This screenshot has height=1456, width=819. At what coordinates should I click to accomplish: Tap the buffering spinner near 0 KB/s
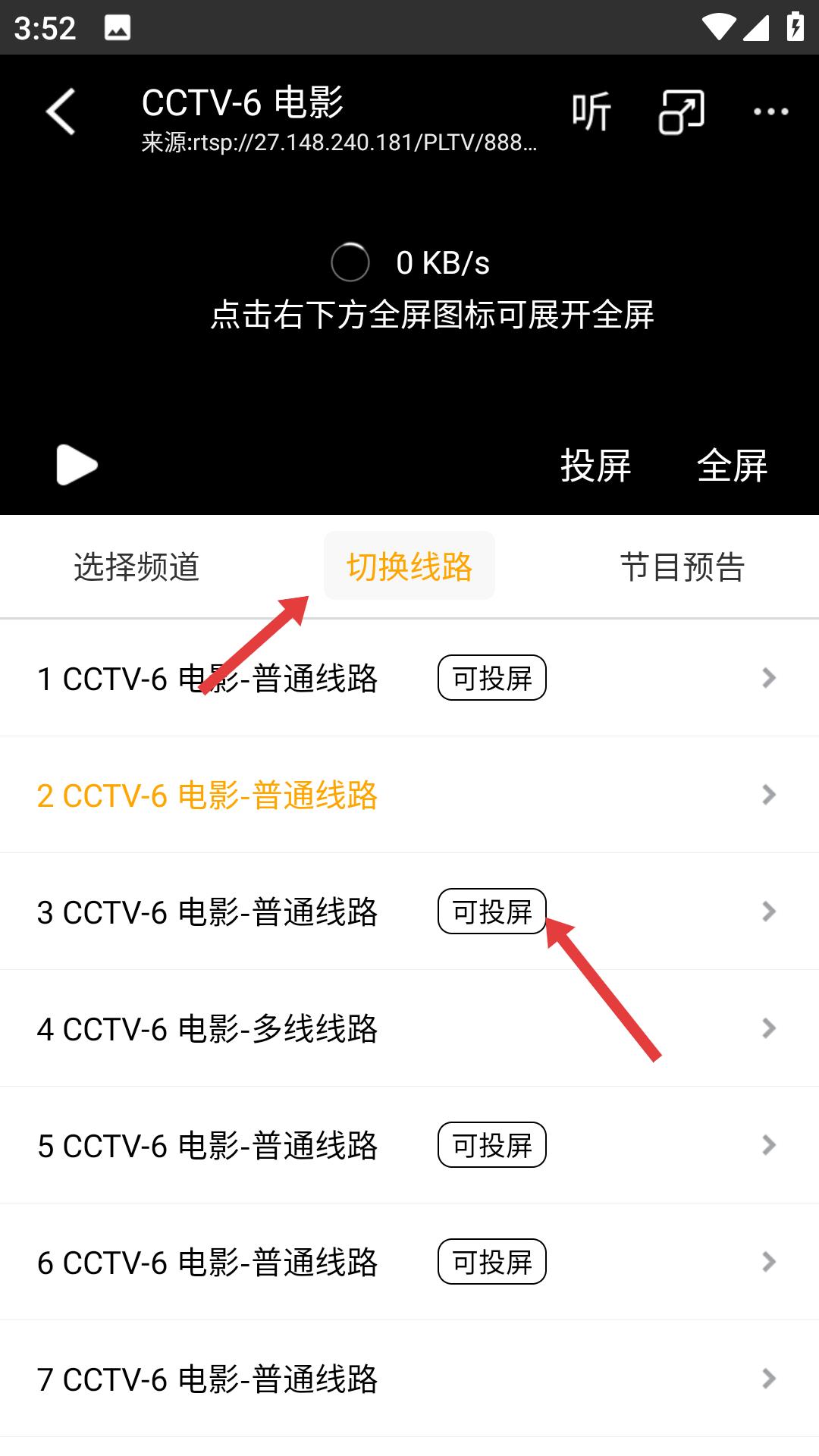pos(349,263)
